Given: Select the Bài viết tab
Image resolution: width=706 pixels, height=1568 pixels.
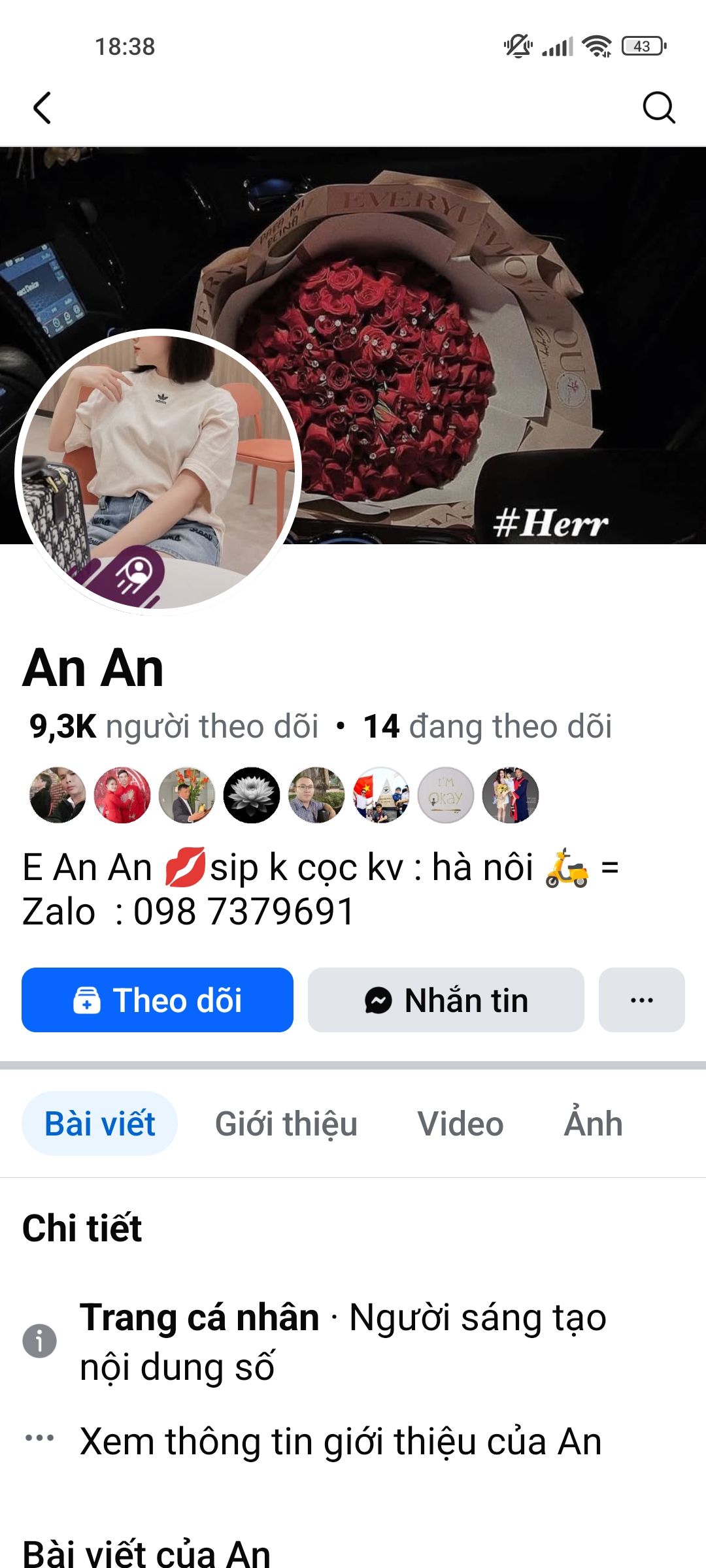Looking at the screenshot, I should pyautogui.click(x=99, y=1124).
